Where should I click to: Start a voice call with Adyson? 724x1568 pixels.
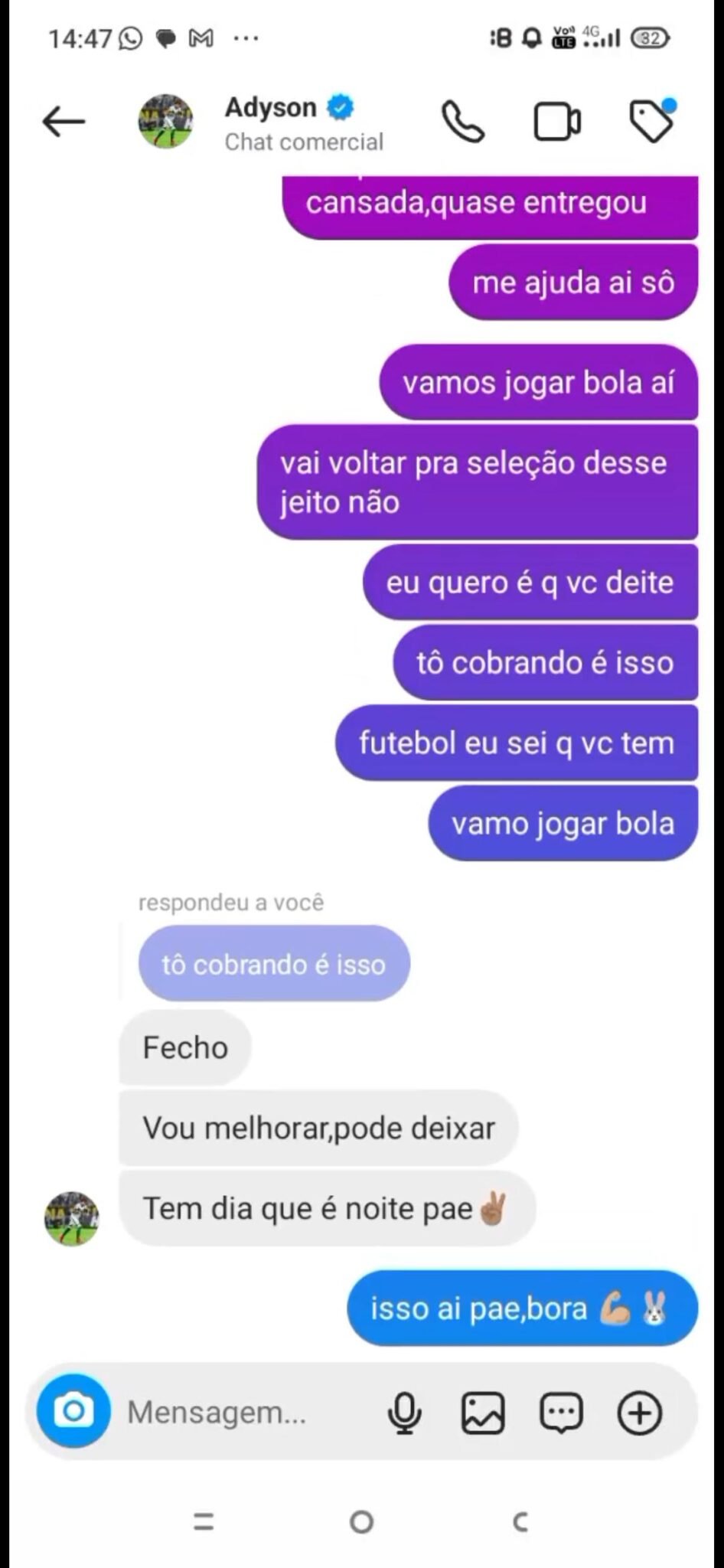[x=463, y=122]
